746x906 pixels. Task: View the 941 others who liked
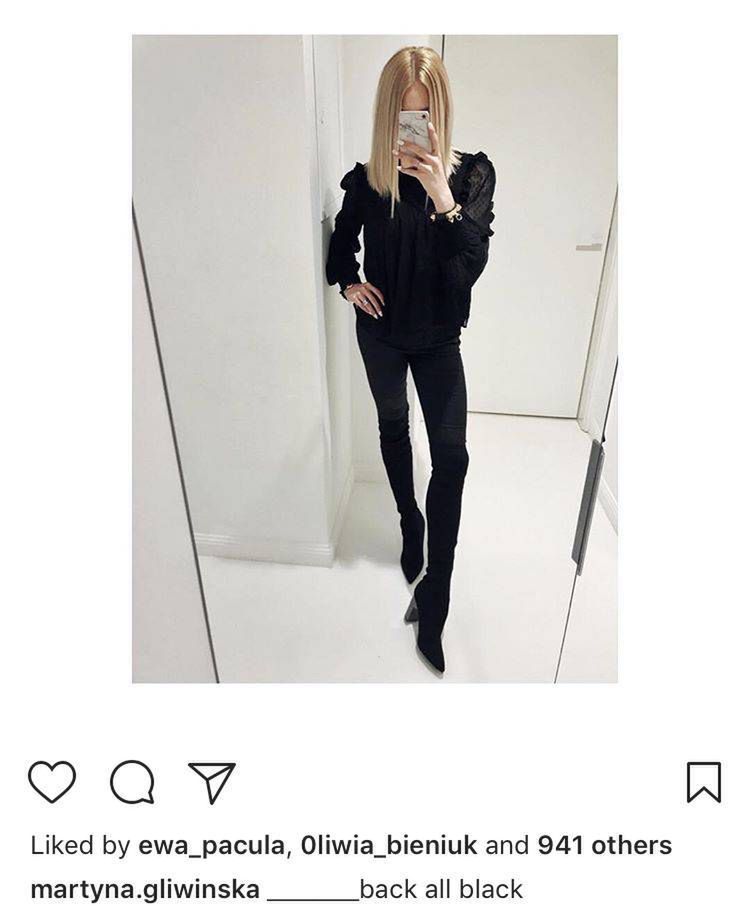[x=604, y=846]
